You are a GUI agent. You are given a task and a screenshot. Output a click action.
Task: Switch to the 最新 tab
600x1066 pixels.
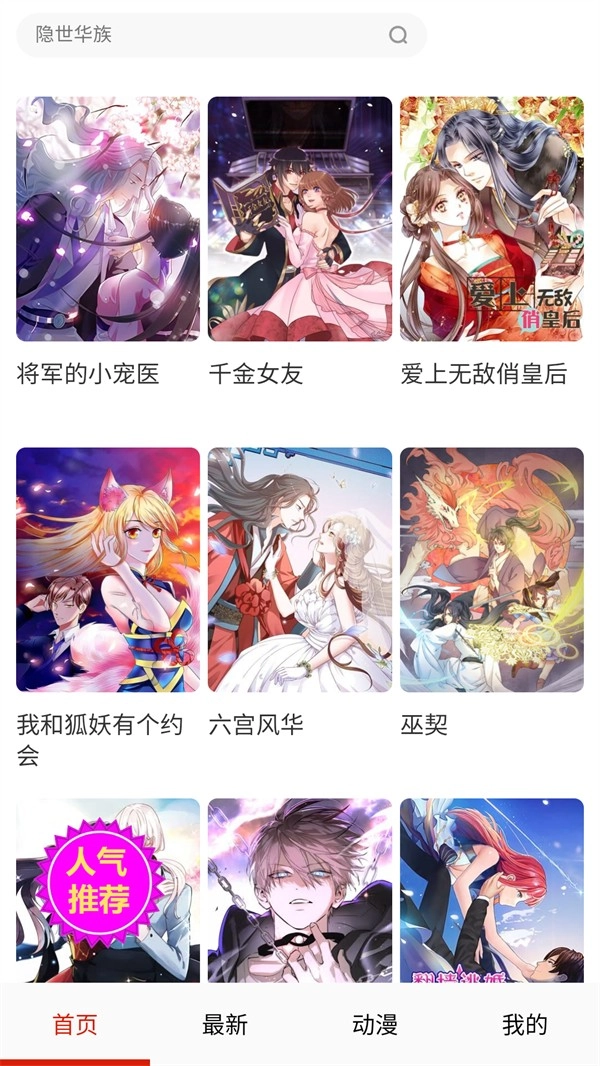[225, 1025]
